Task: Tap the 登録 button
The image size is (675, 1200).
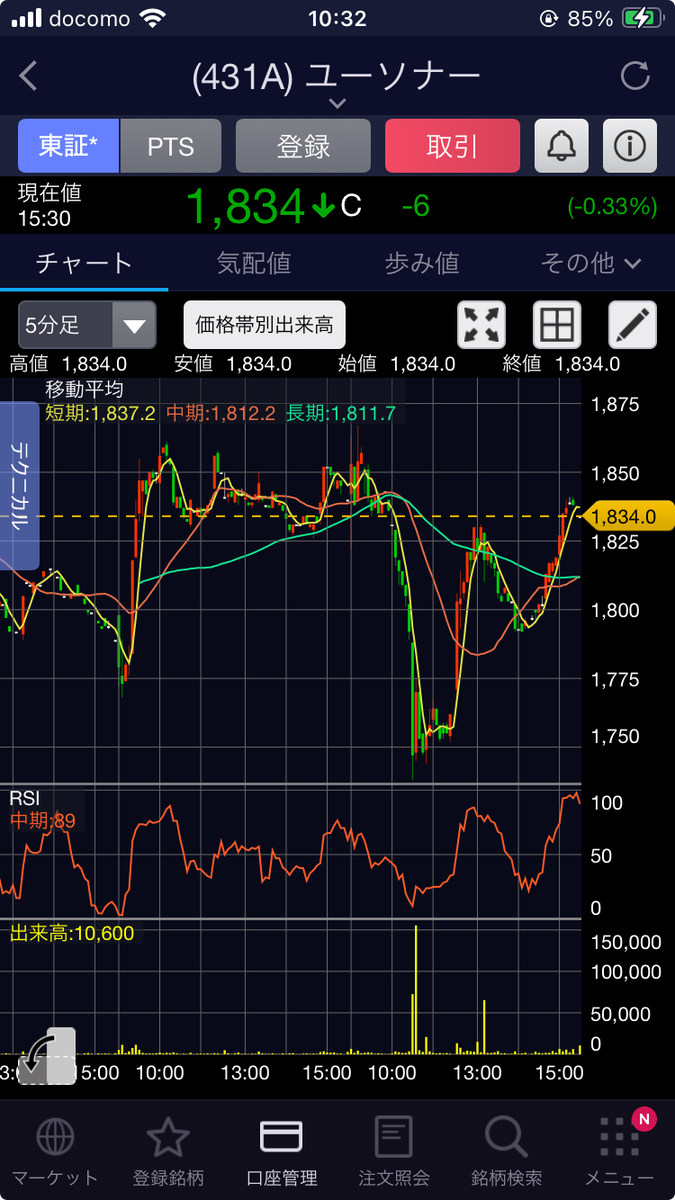Action: tap(303, 147)
